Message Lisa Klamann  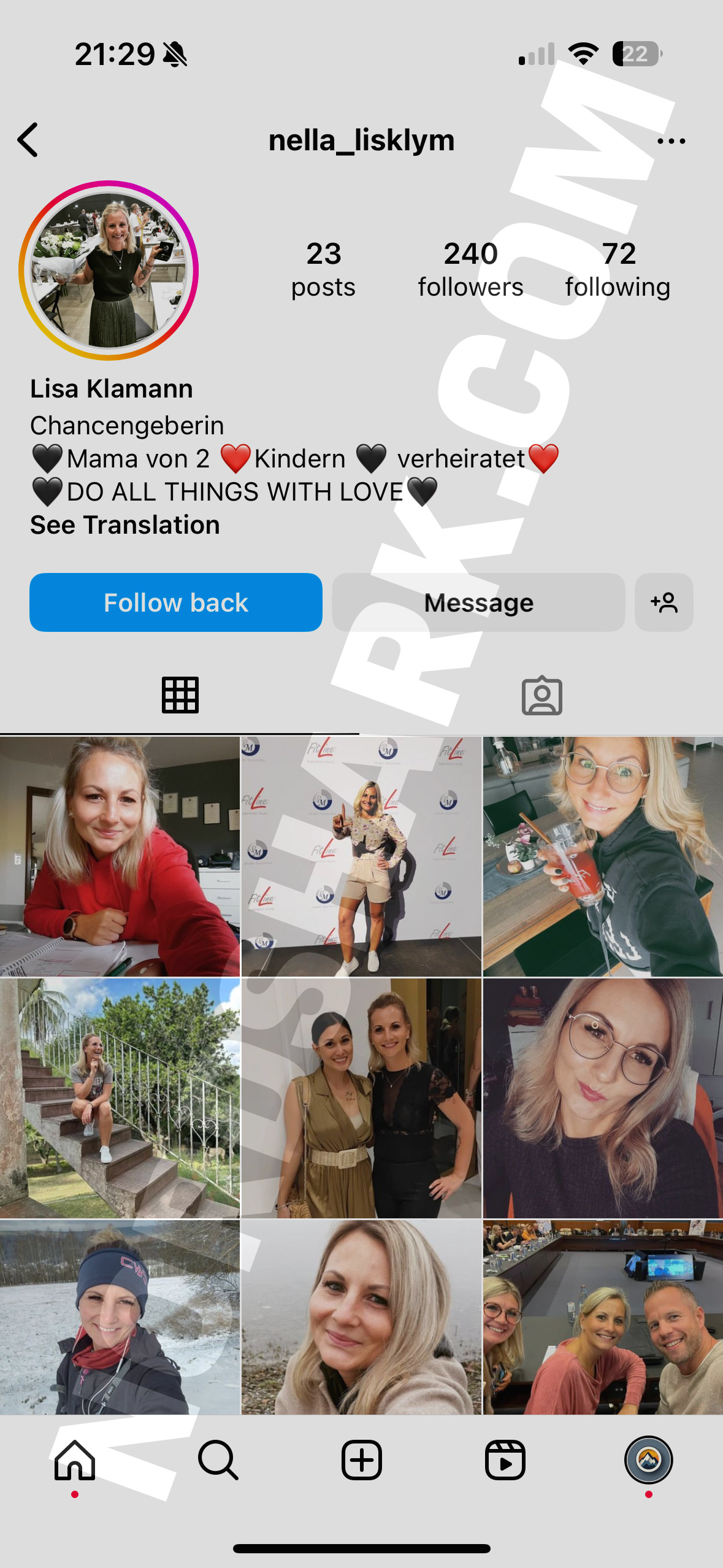[478, 602]
